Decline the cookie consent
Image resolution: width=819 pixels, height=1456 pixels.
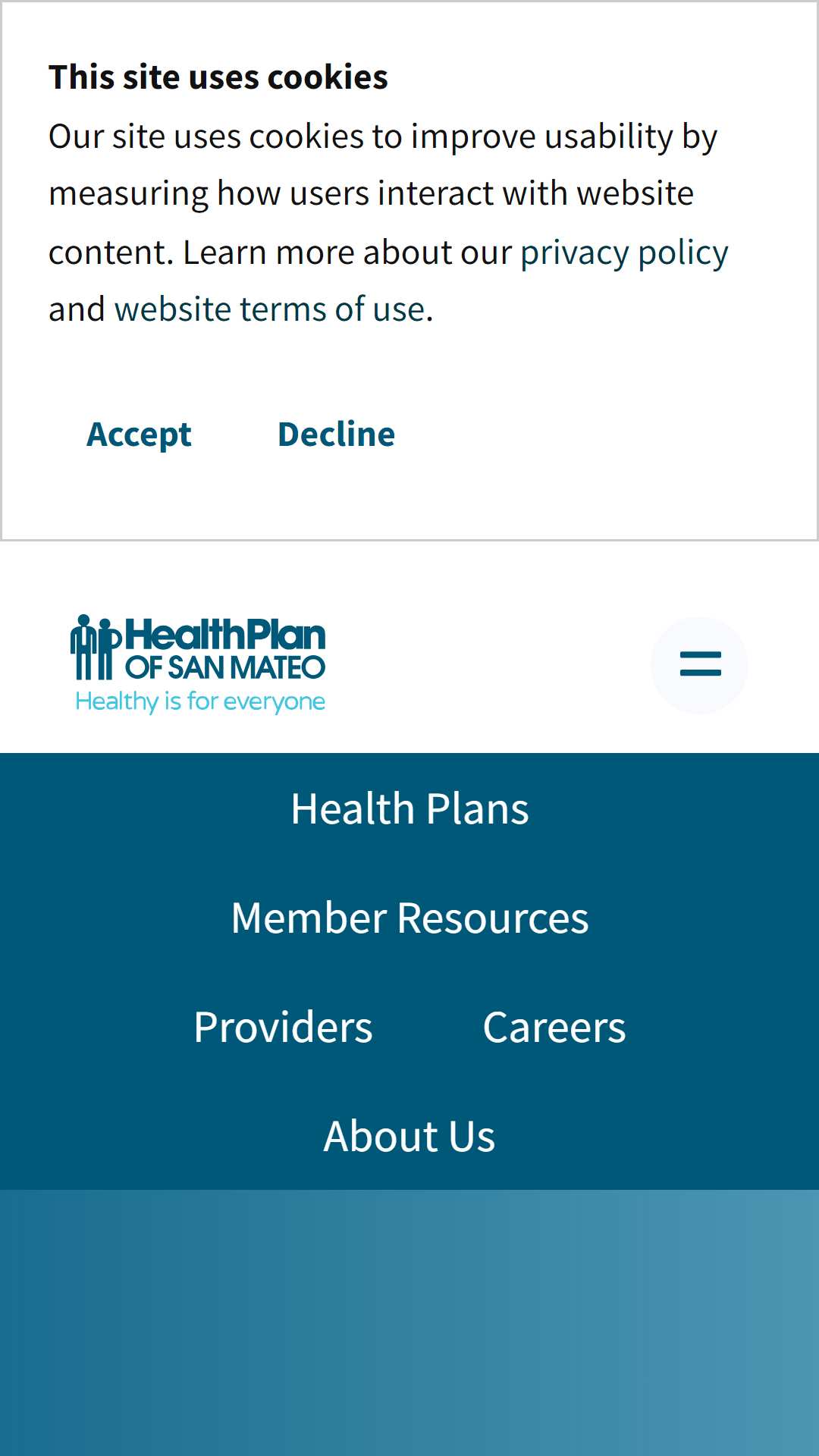tap(337, 435)
